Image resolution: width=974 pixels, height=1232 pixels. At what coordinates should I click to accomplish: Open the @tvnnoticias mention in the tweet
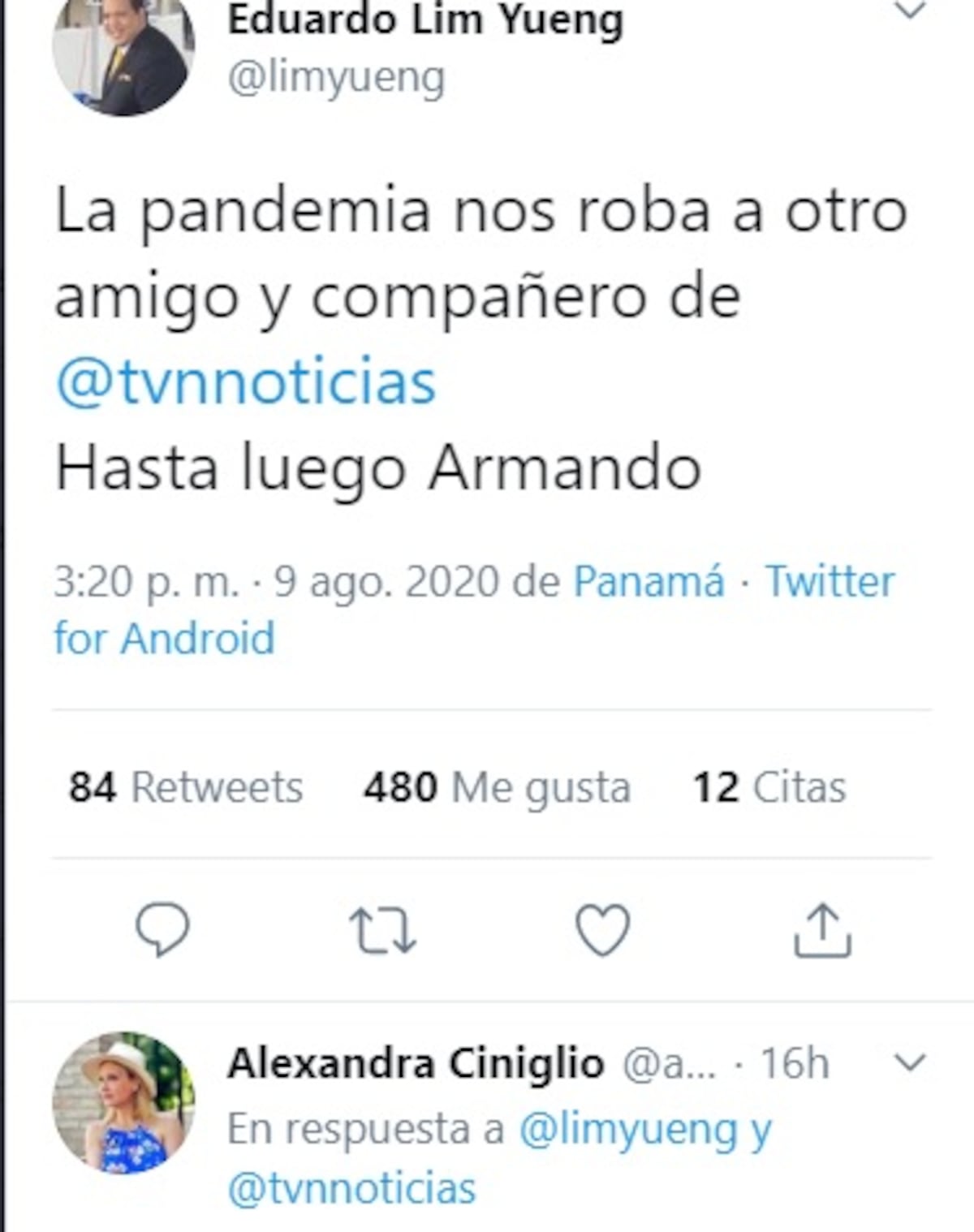[246, 382]
